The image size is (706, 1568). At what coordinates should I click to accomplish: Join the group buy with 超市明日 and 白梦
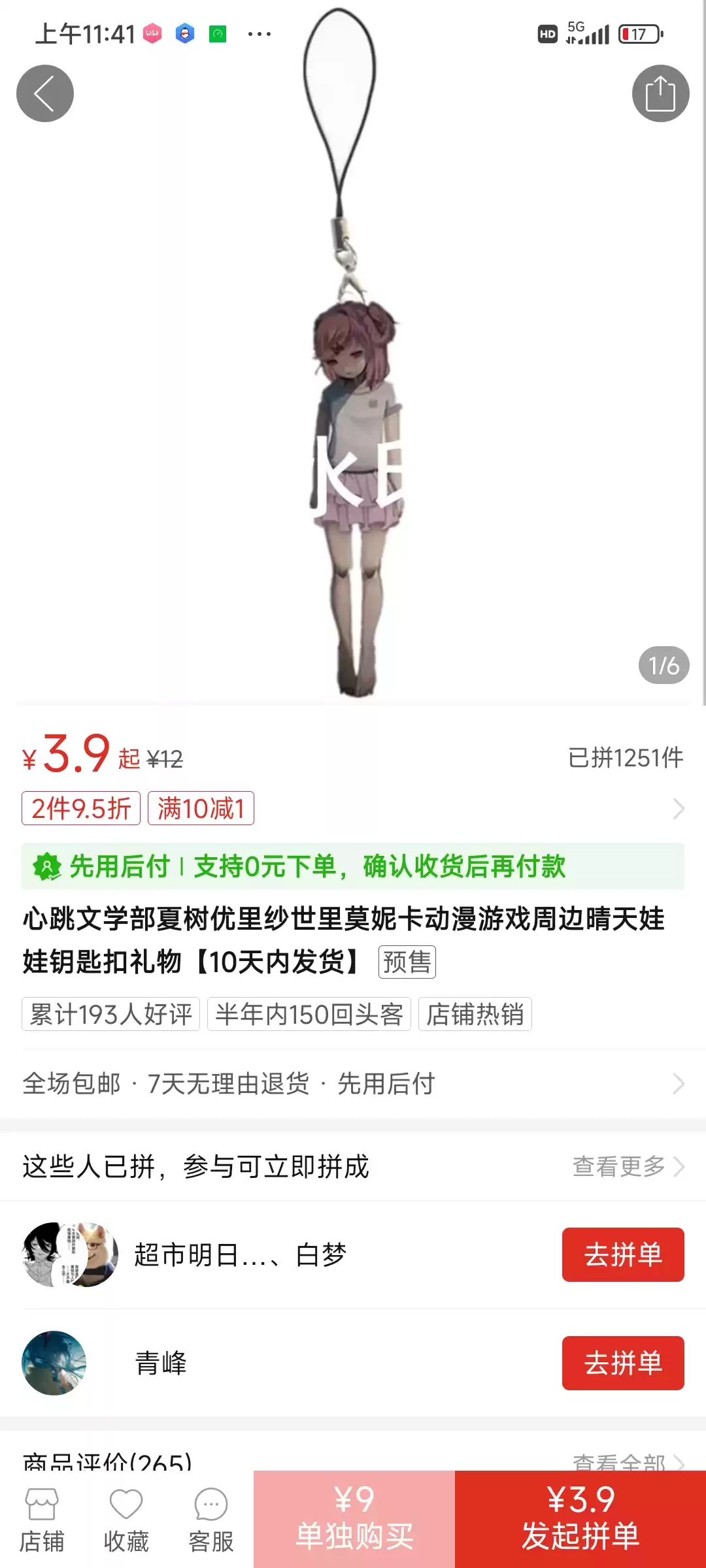click(x=622, y=1254)
